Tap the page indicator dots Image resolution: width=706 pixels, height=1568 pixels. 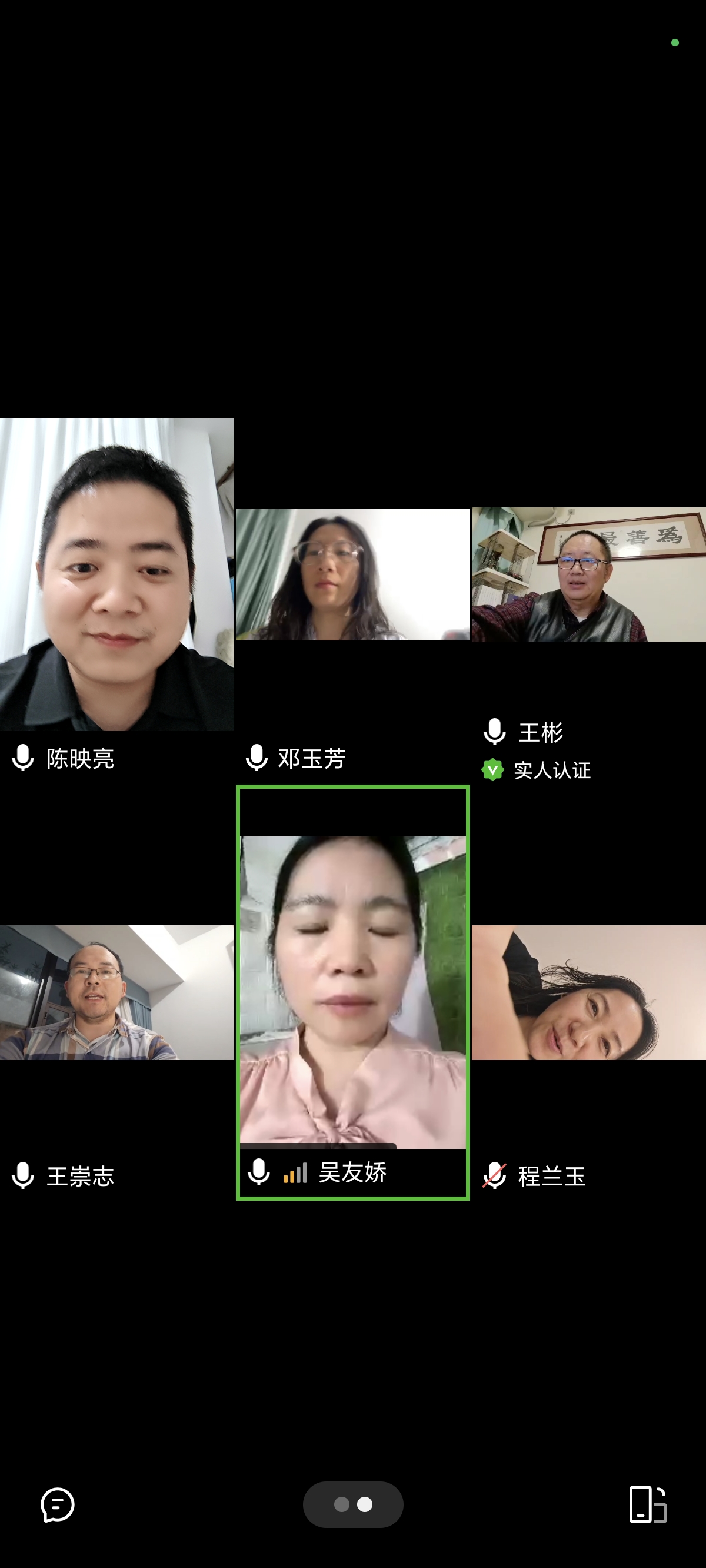coord(353,1504)
